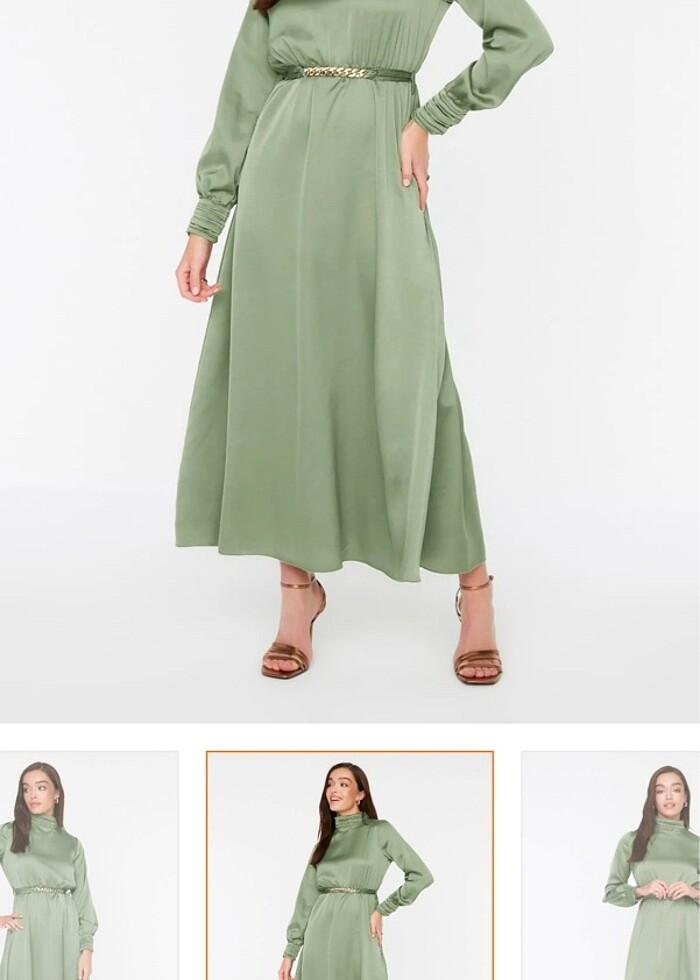Select the orange-outlined dress thumbnail
This screenshot has height=980, width=700.
[x=350, y=865]
